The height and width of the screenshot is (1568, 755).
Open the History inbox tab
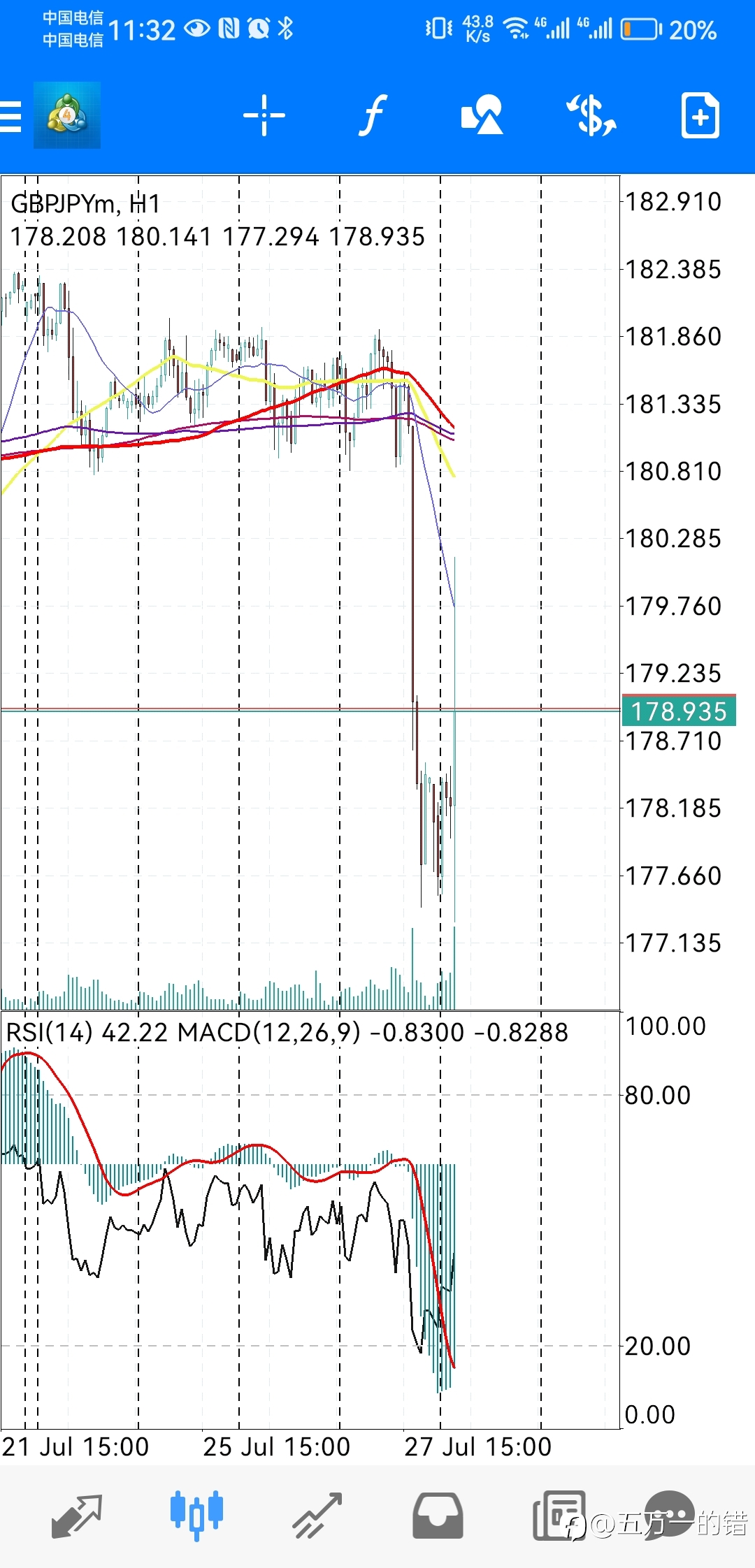click(x=438, y=1516)
